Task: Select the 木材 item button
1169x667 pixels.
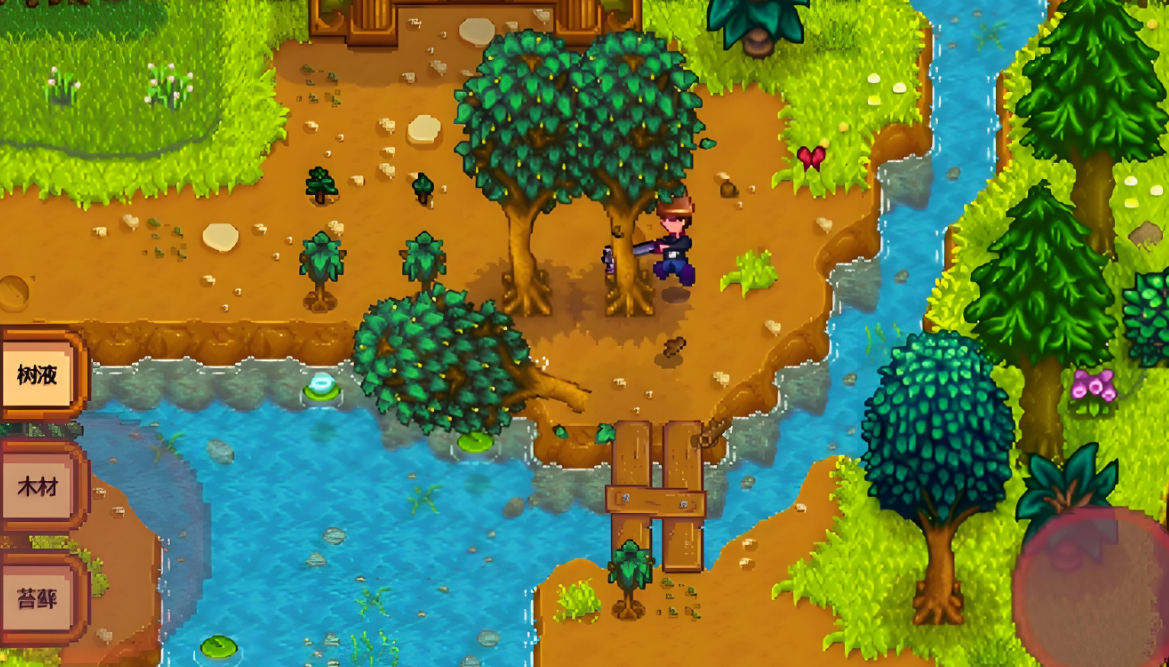Action: 40,488
